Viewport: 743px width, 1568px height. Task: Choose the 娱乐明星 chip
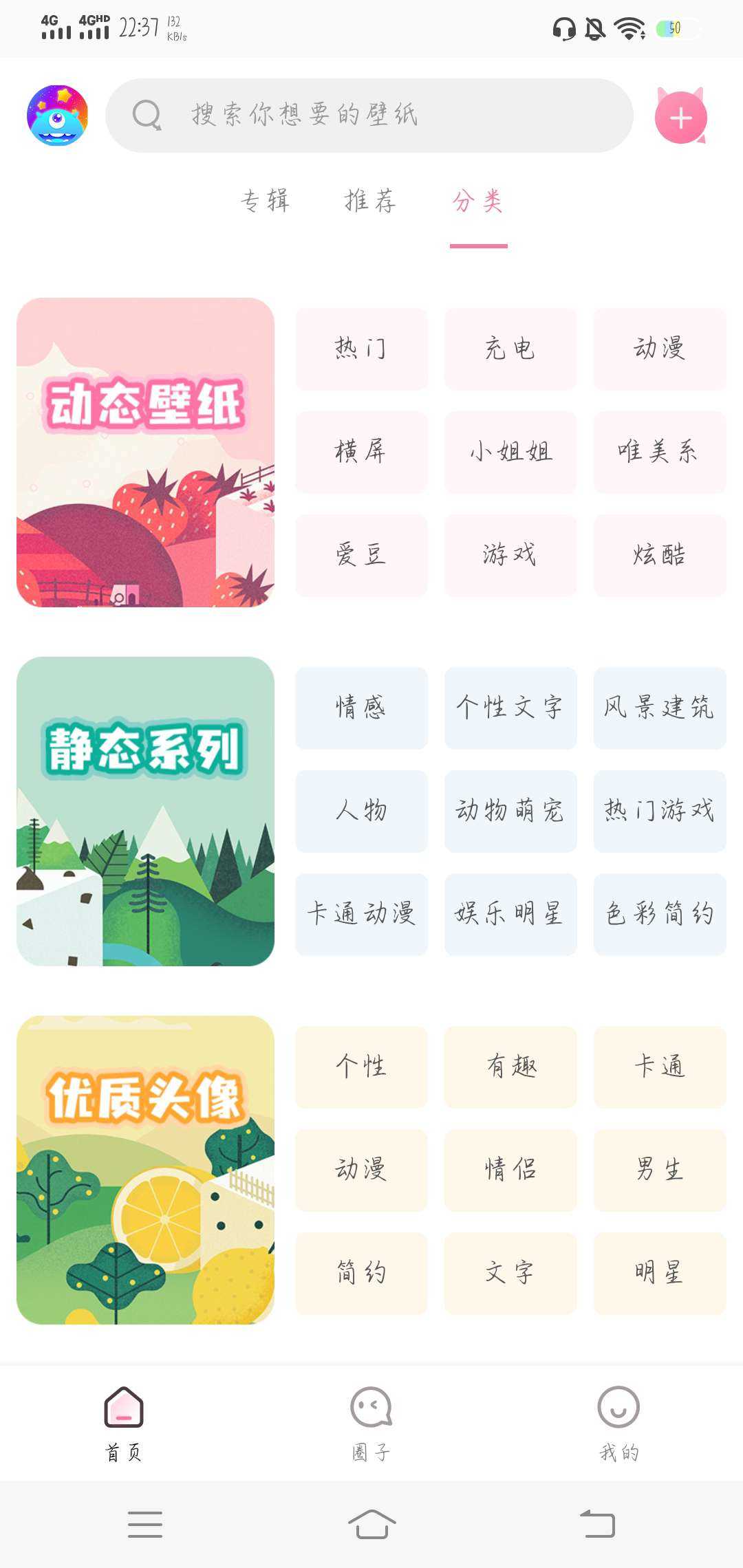coord(510,914)
